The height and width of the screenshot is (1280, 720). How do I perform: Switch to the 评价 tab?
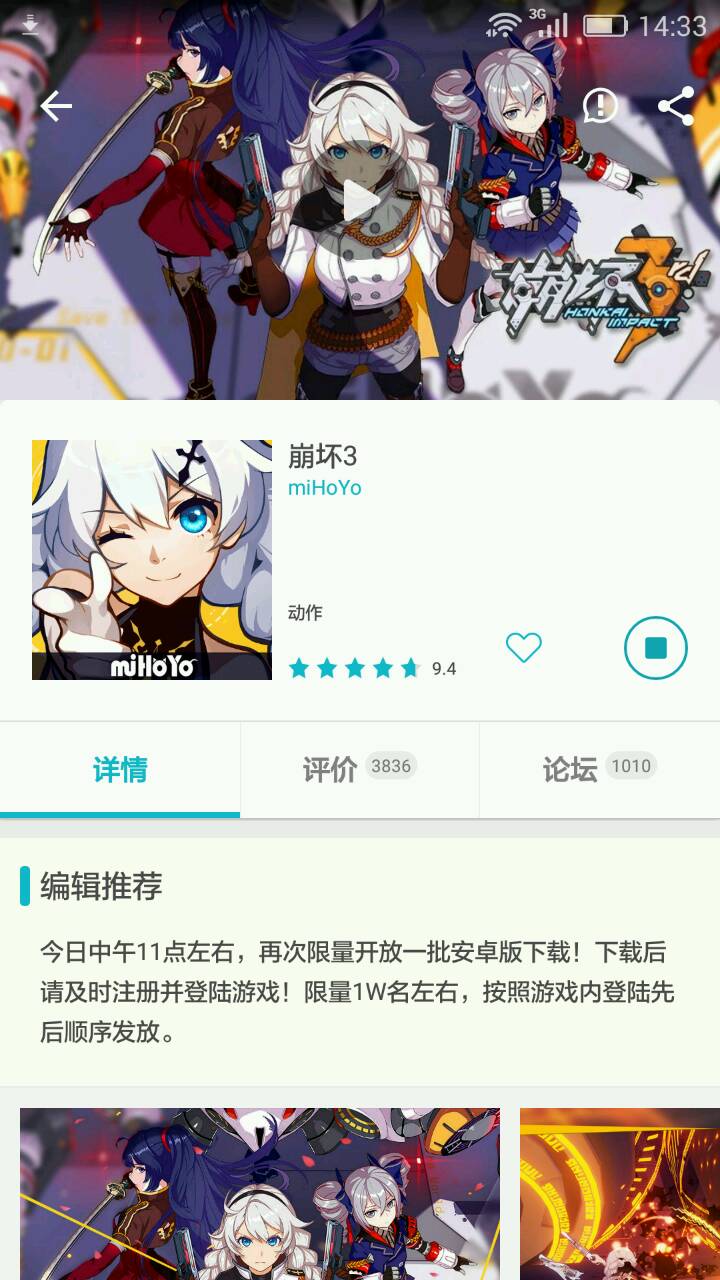[x=360, y=769]
